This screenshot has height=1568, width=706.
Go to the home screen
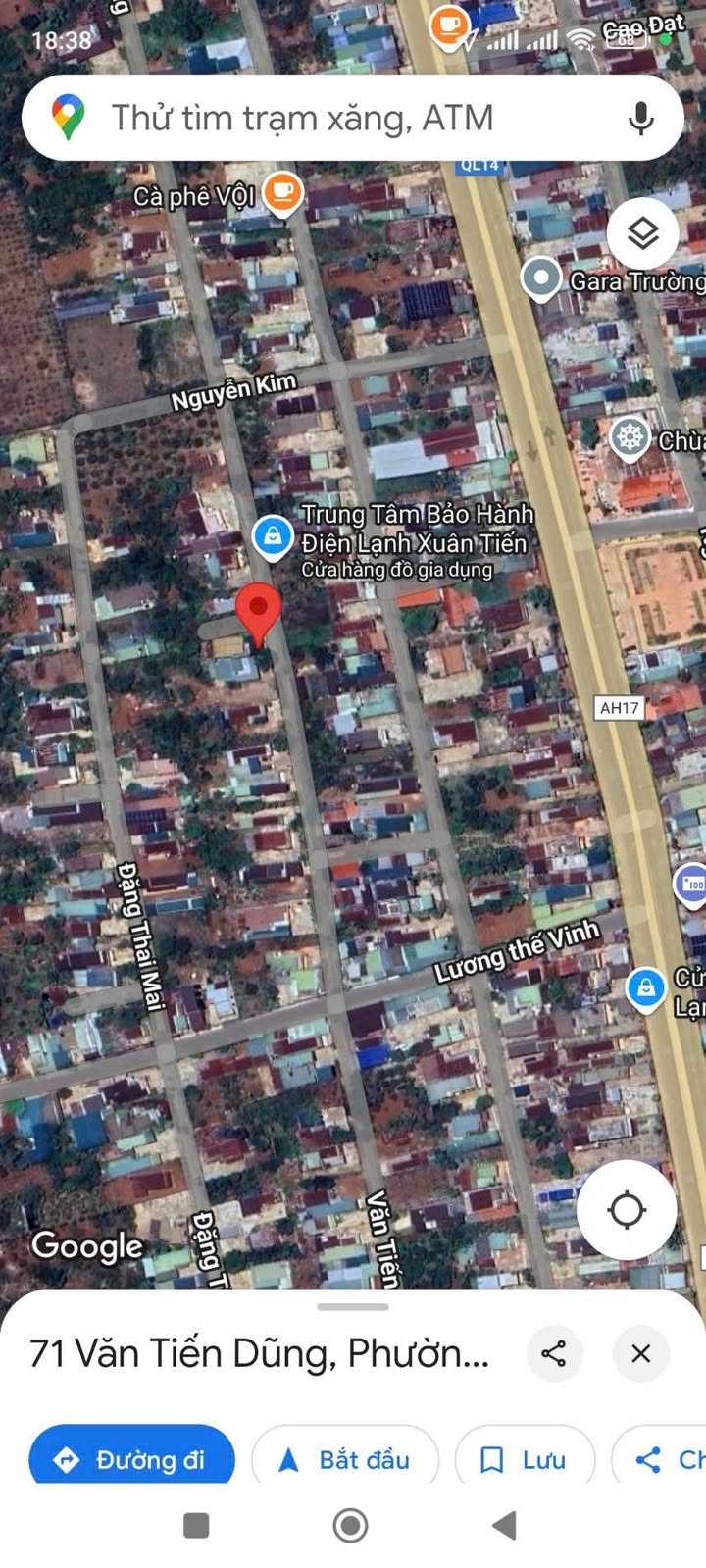(x=351, y=1525)
